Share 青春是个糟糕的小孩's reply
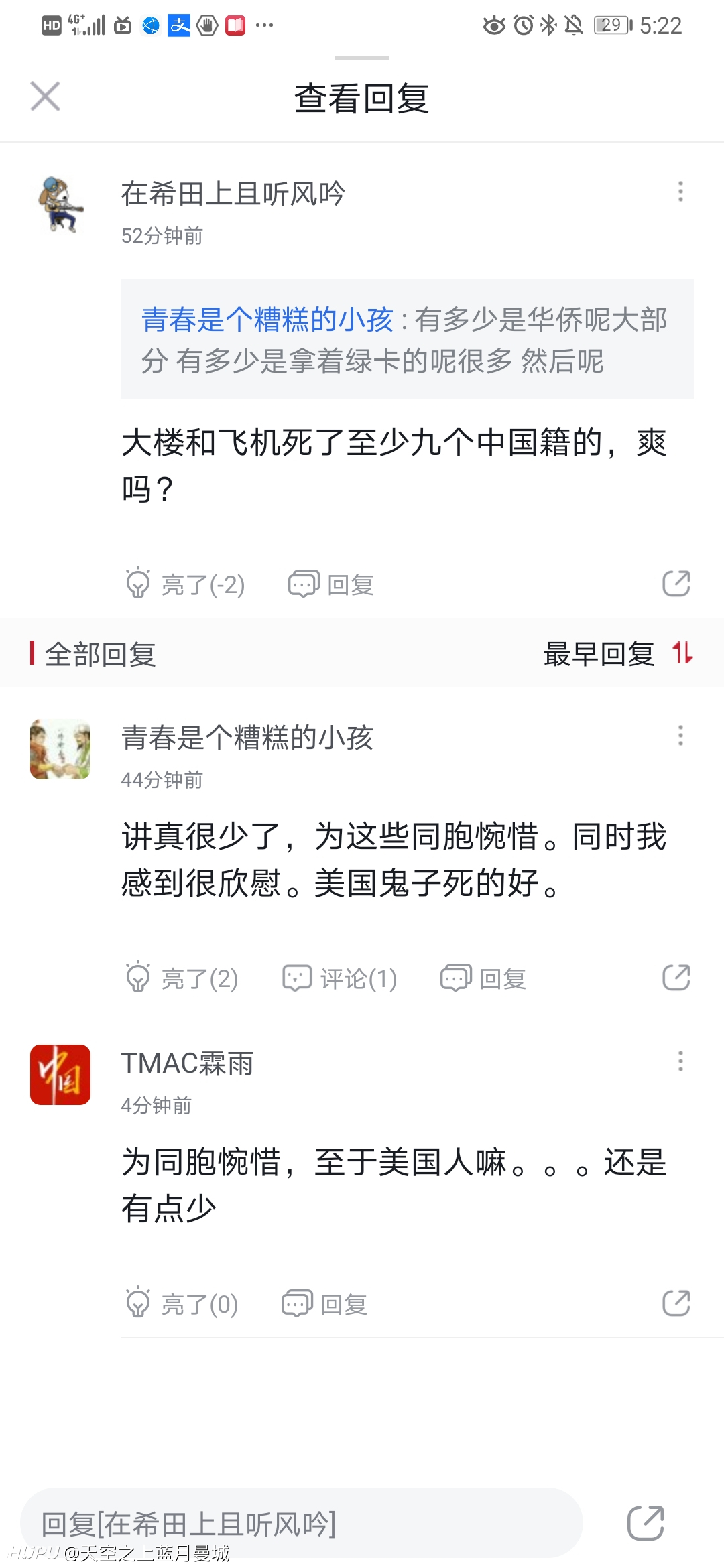 pos(676,978)
